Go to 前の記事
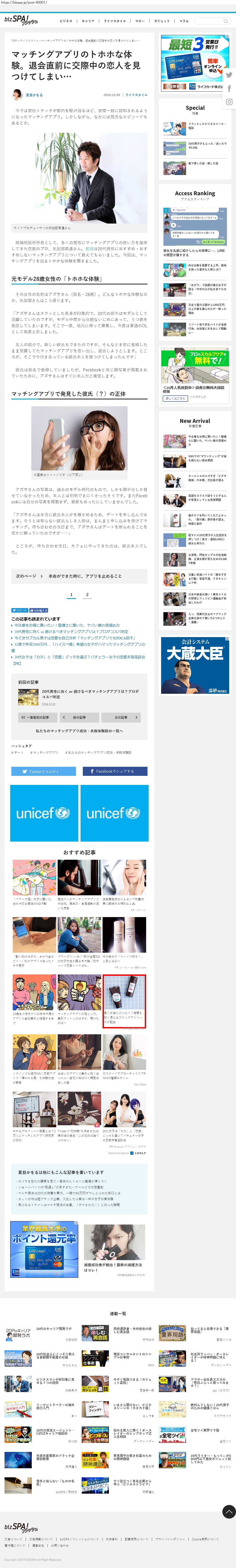The width and height of the screenshot is (236, 1568). 79,718
